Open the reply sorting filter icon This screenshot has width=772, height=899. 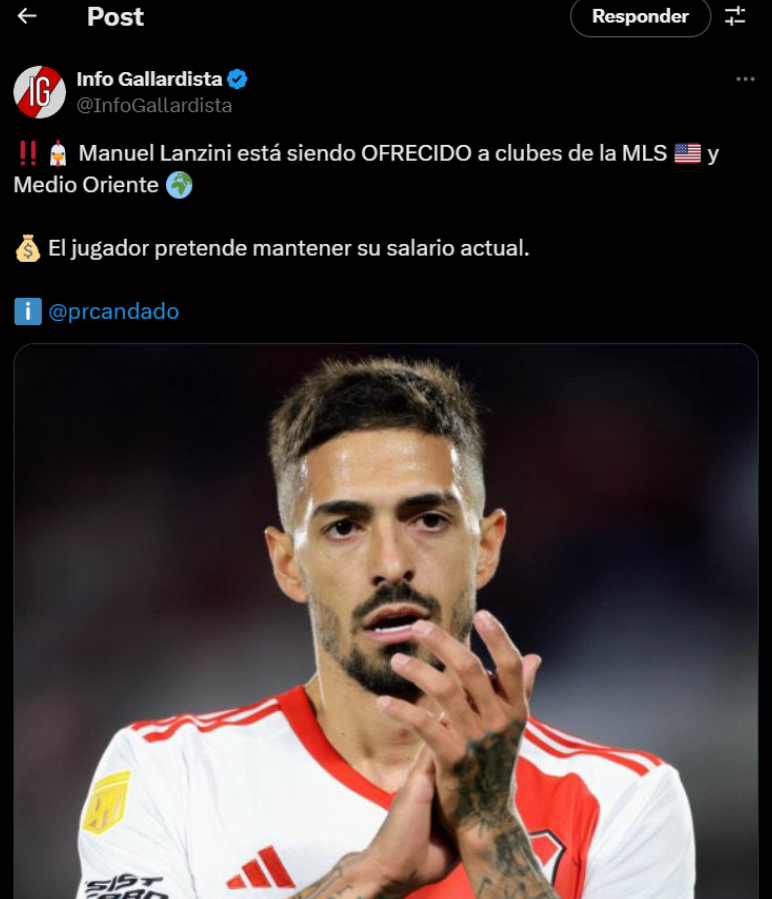[x=735, y=17]
